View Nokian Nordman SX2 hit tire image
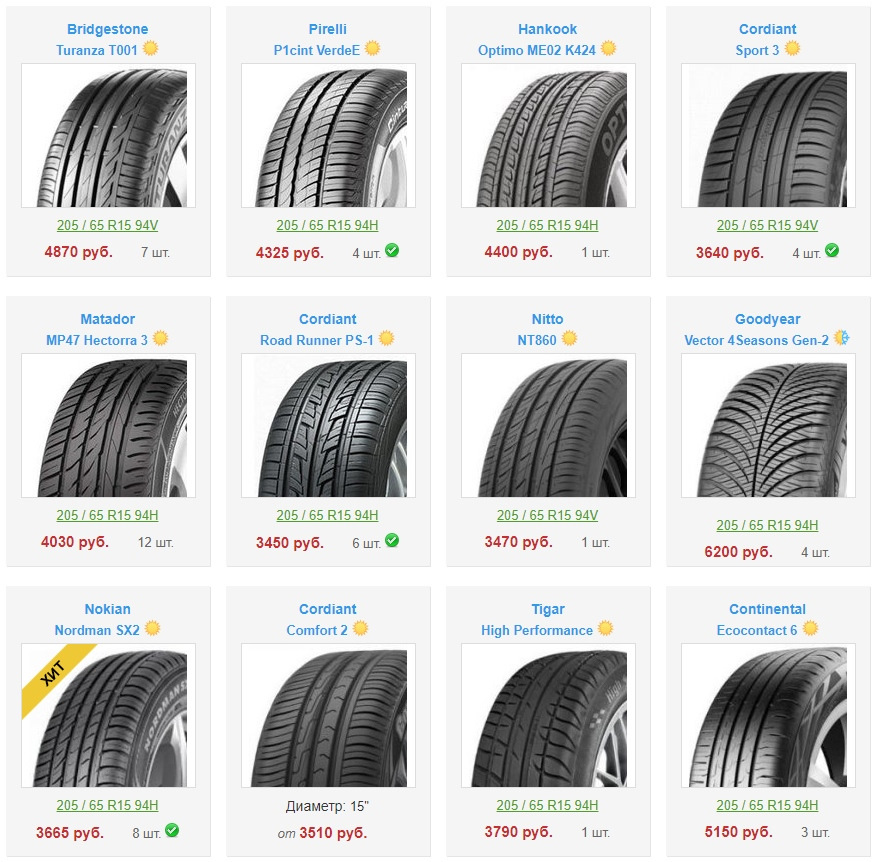 point(108,716)
